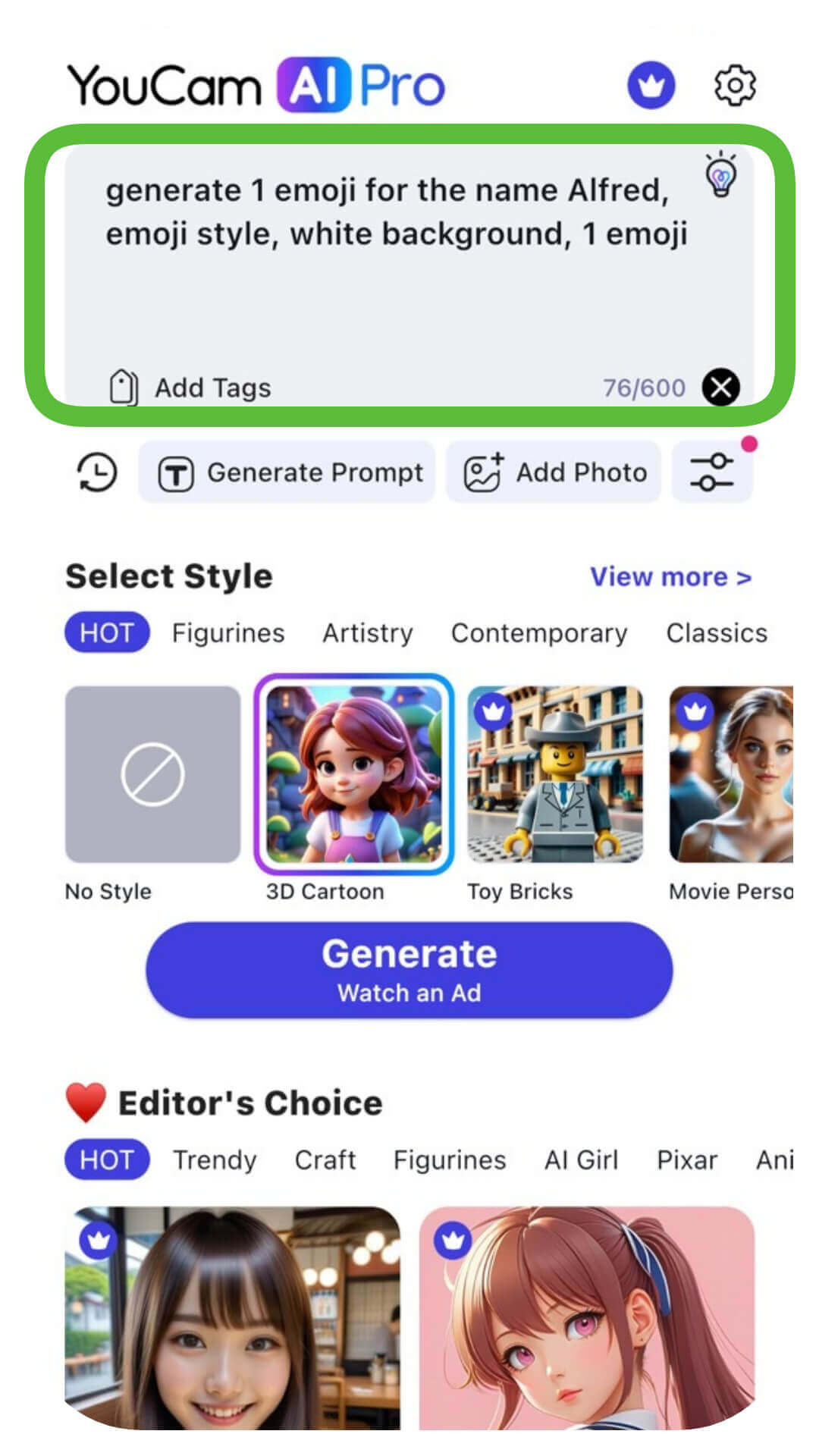Switch to Figurines style tab

227,633
